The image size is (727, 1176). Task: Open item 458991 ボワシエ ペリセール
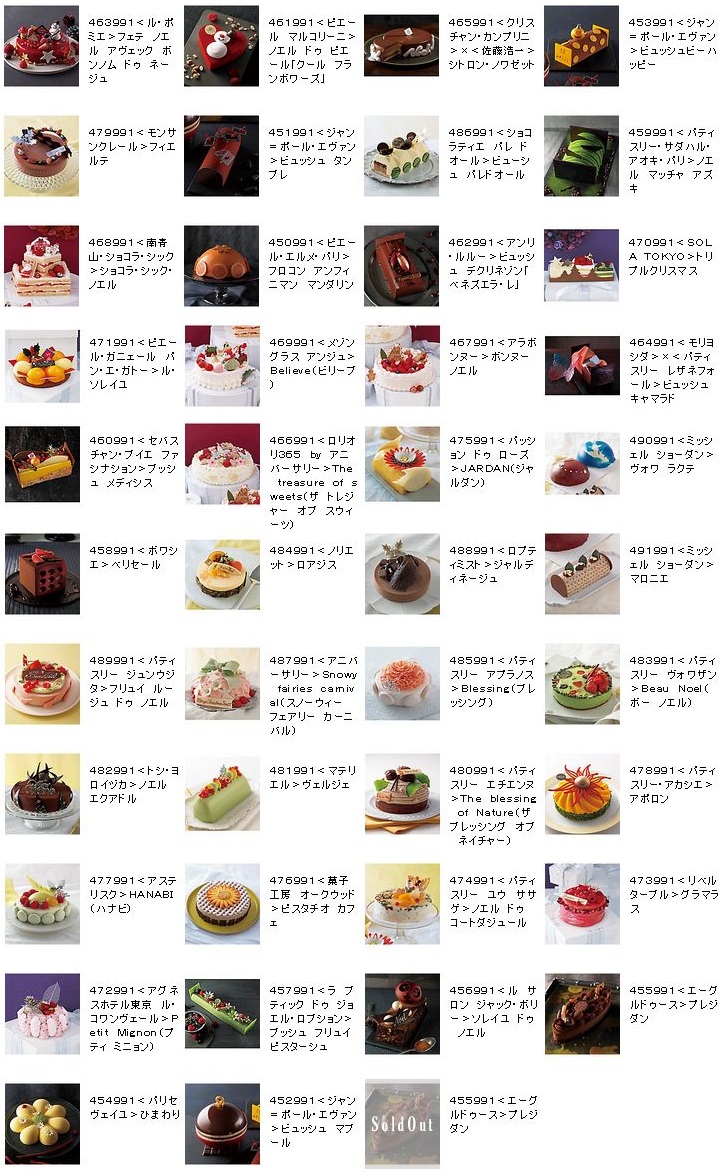pos(42,573)
